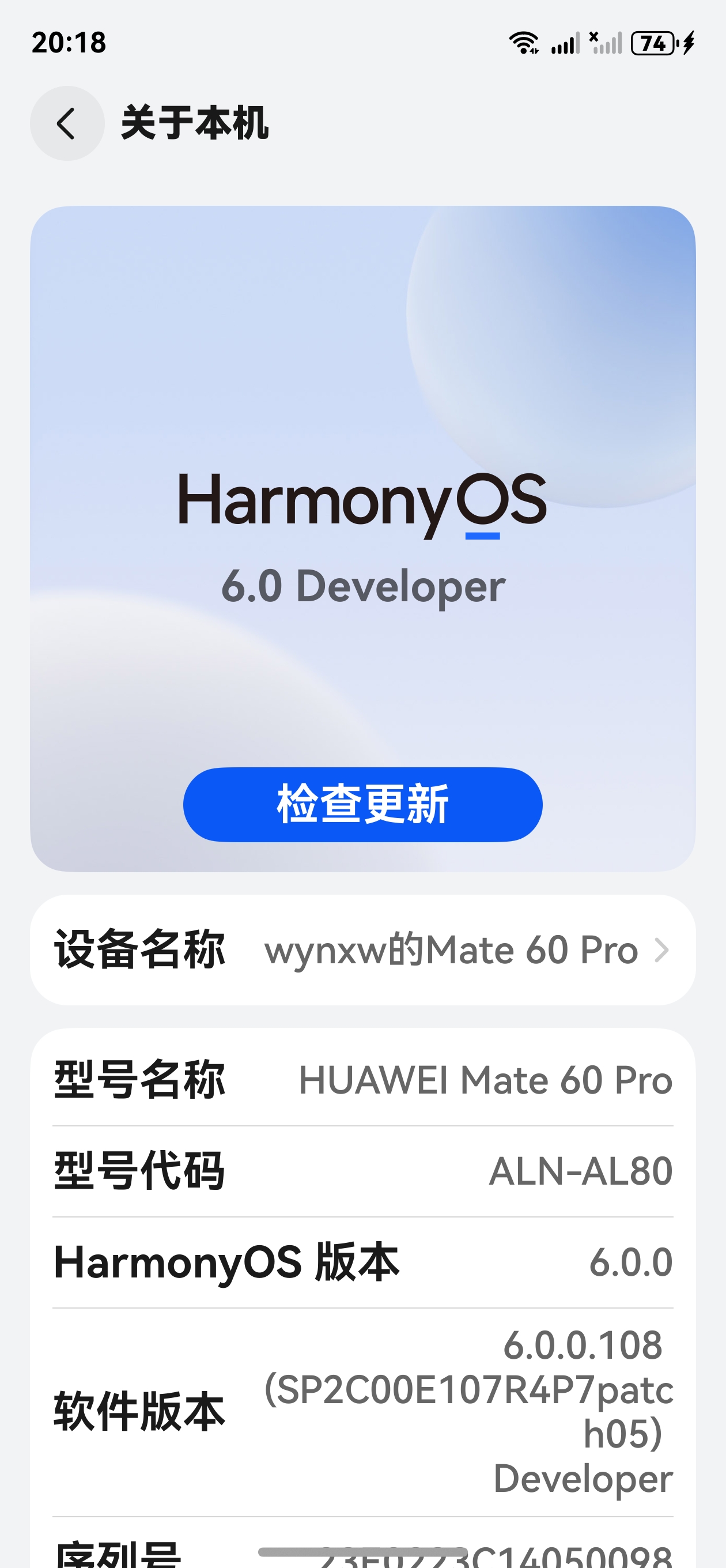Viewport: 726px width, 1568px height.
Task: Tap the Wi-Fi status icon
Action: click(522, 42)
